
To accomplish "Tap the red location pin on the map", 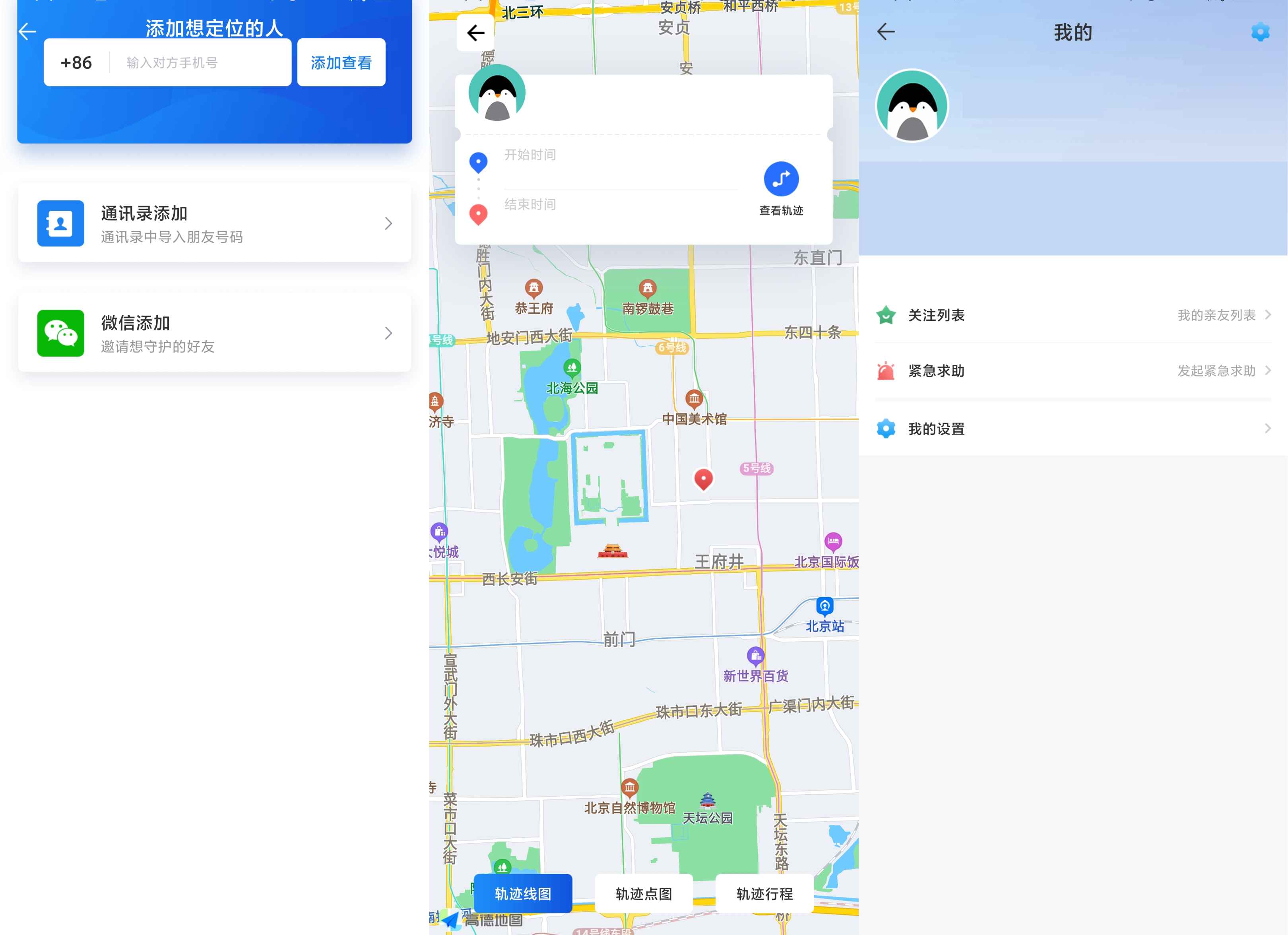I will (x=703, y=478).
